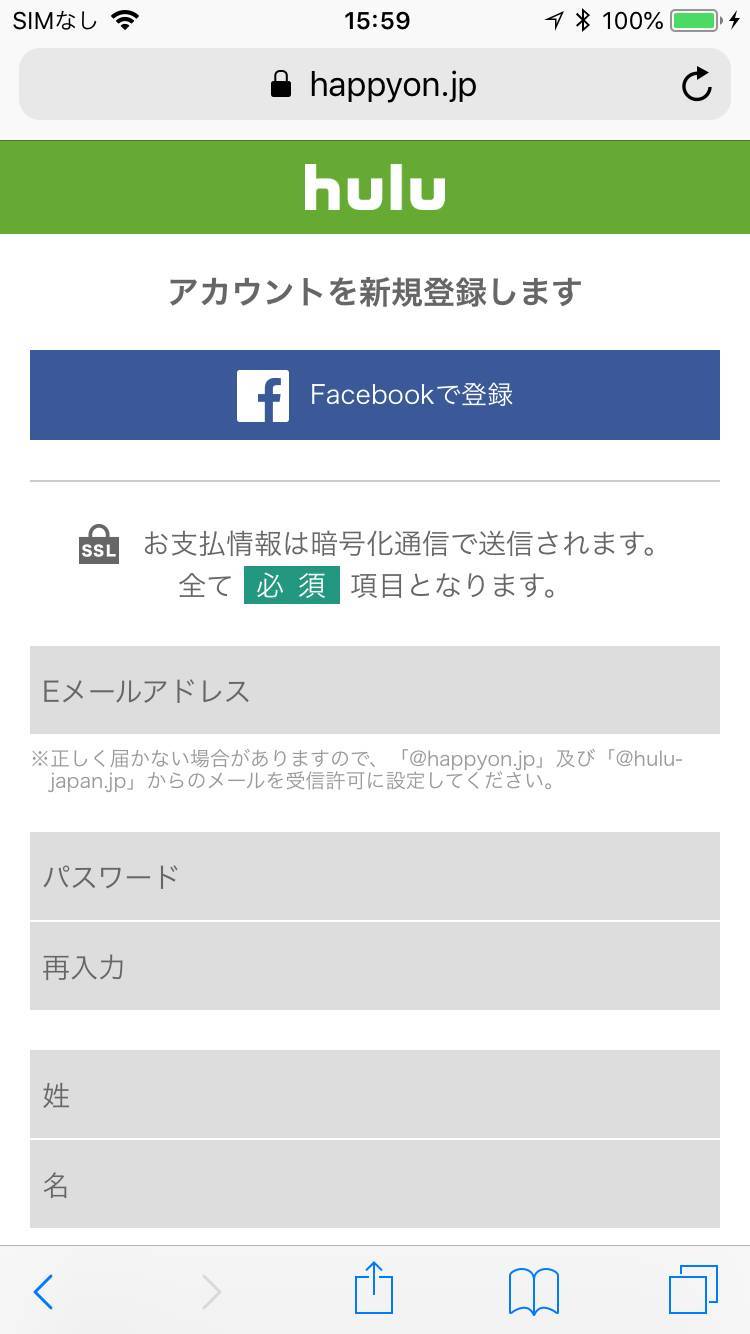
Task: Open the happyon.jp address bar
Action: click(375, 84)
